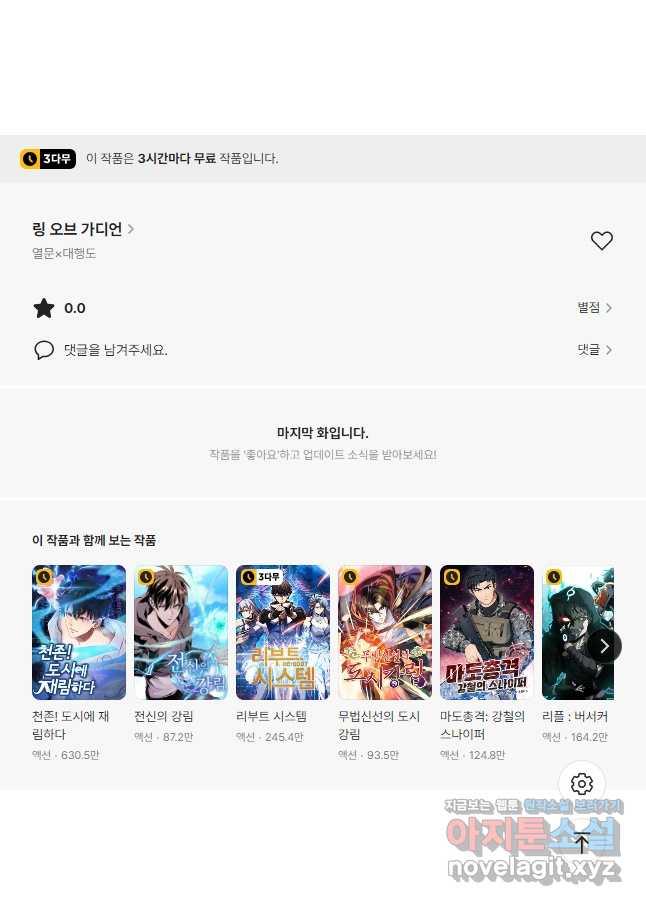Open viewer settings gear
Screen dimensions: 646x906
click(x=582, y=784)
